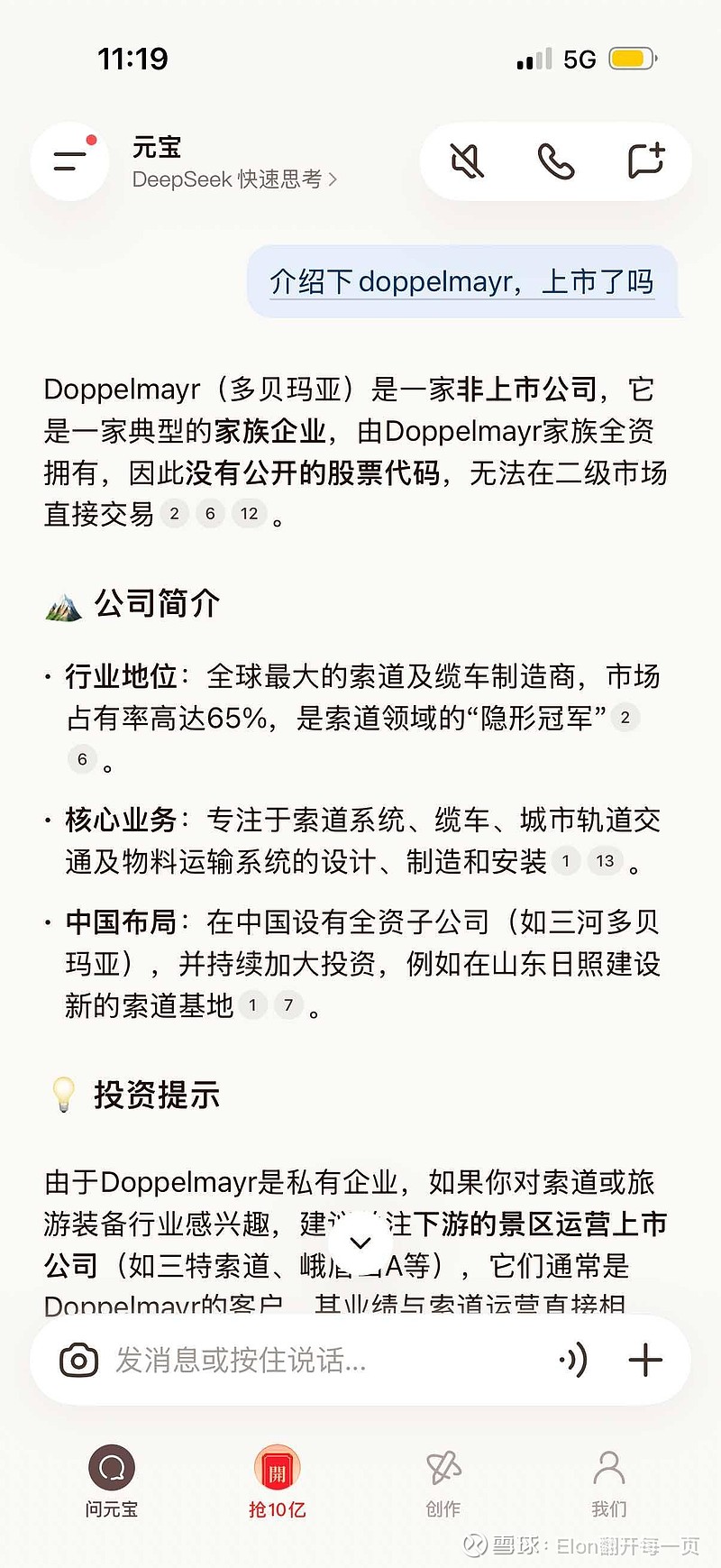Open citation 2 next to 隐形冠军
The width and height of the screenshot is (721, 1568).
tap(624, 718)
